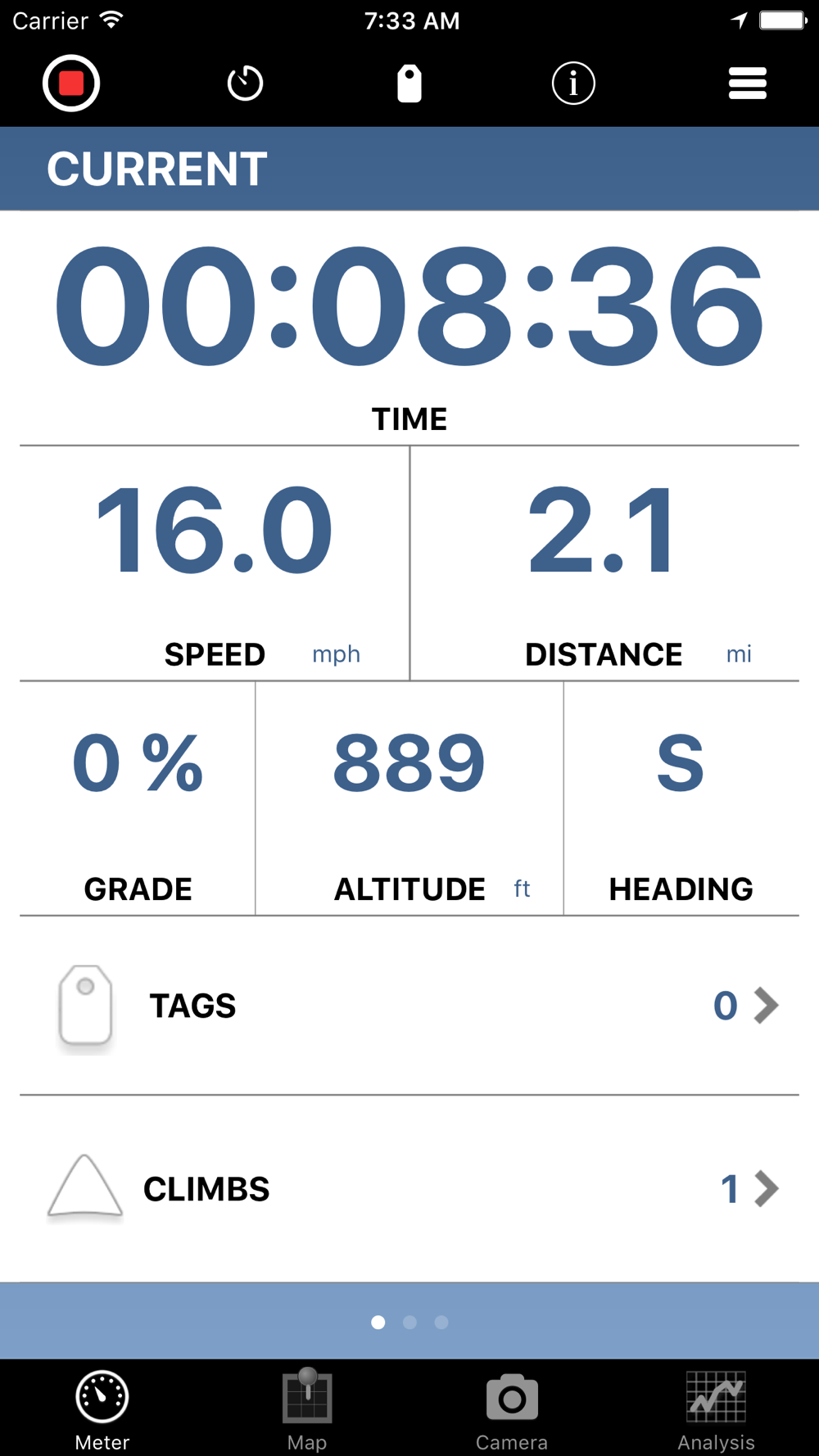Tap the lap timer icon
819x1456 pixels.
(245, 83)
